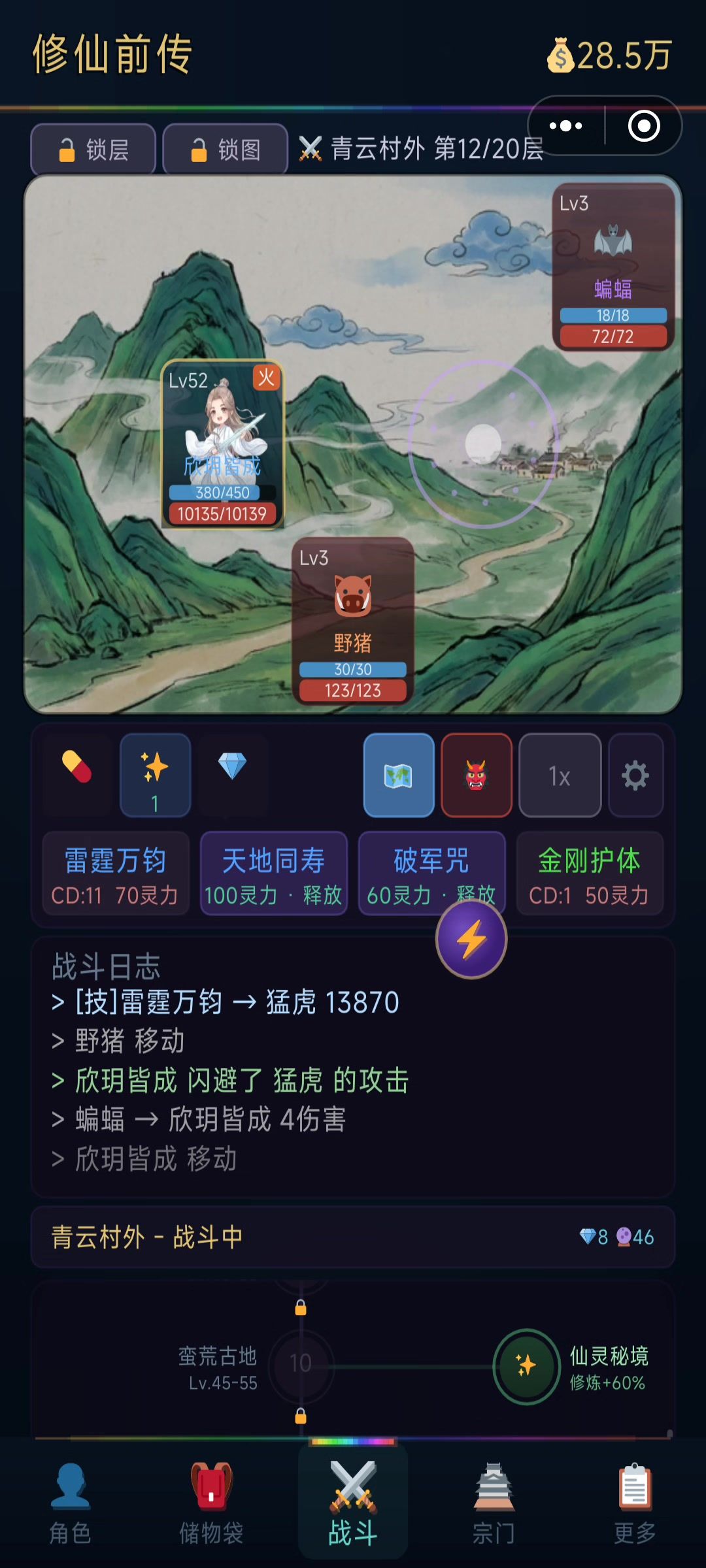Close the mini program with the circle icon
Image resolution: width=706 pixels, height=1568 pixels.
[x=644, y=126]
